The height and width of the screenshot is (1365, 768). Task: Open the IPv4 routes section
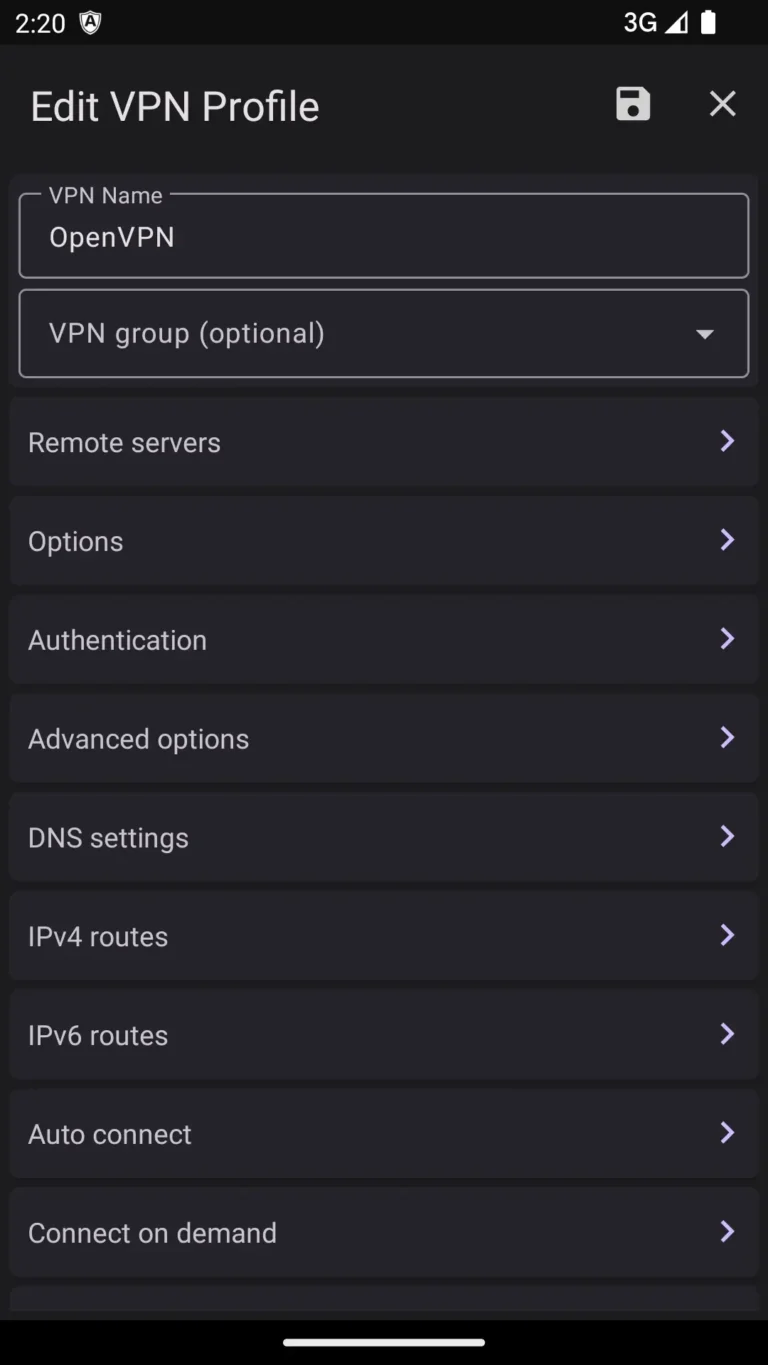384,935
